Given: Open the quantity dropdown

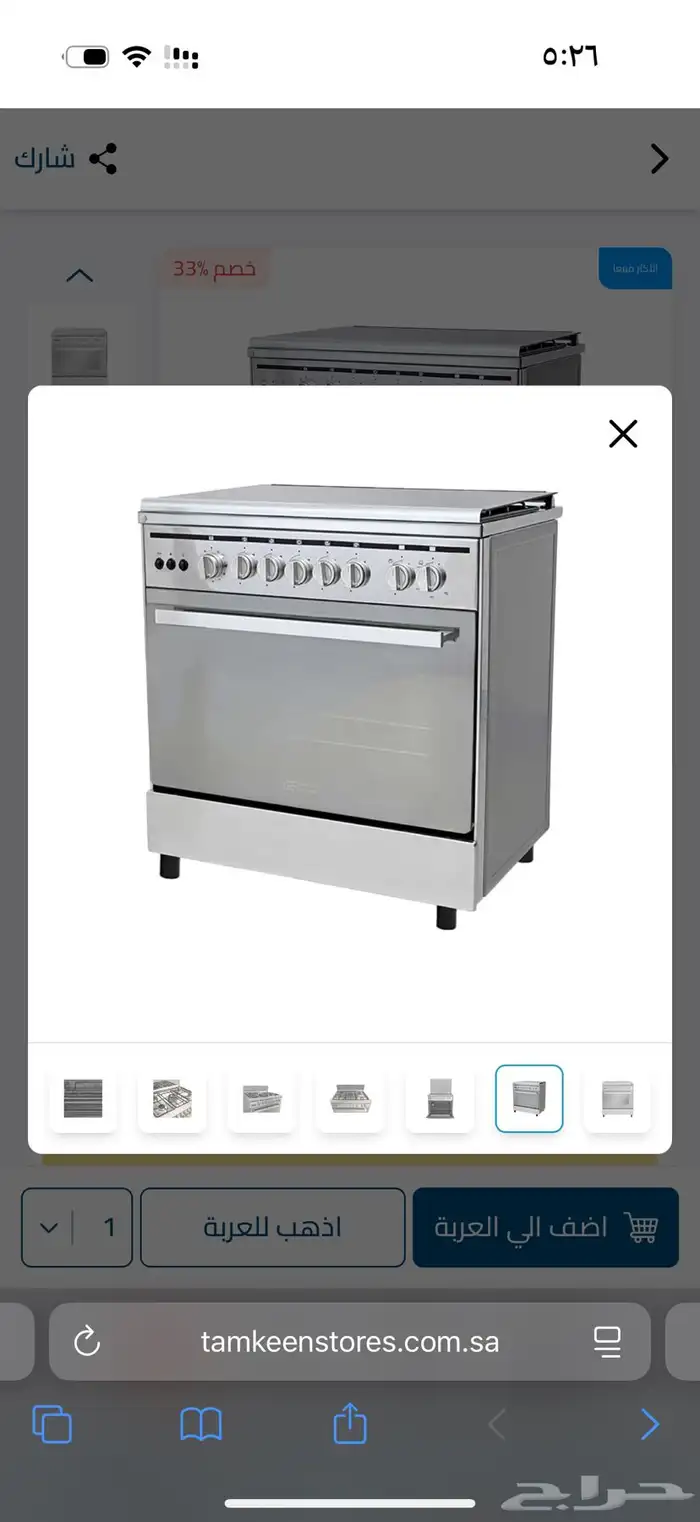Looking at the screenshot, I should pyautogui.click(x=50, y=1227).
